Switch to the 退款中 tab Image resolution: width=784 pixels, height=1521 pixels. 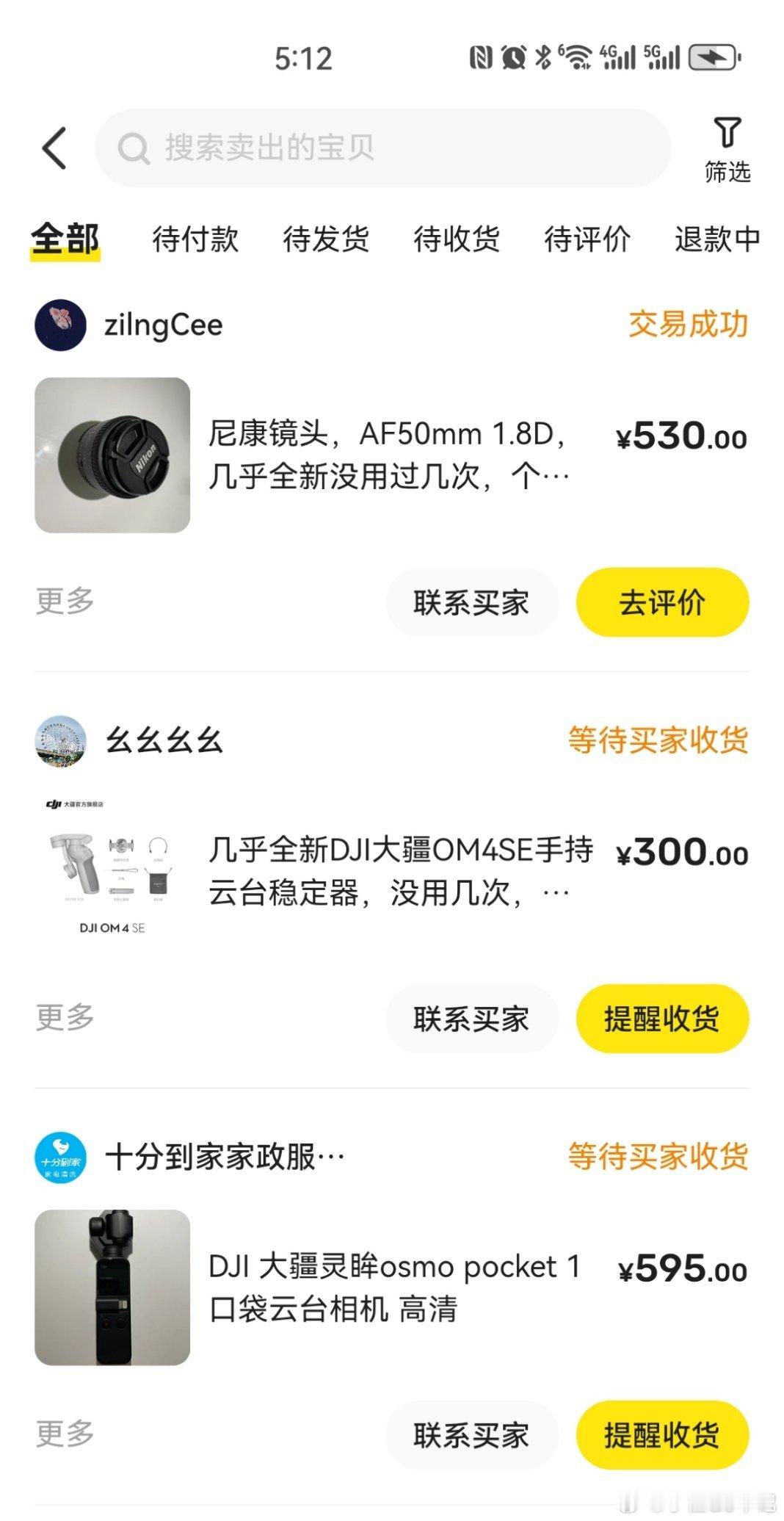click(717, 239)
